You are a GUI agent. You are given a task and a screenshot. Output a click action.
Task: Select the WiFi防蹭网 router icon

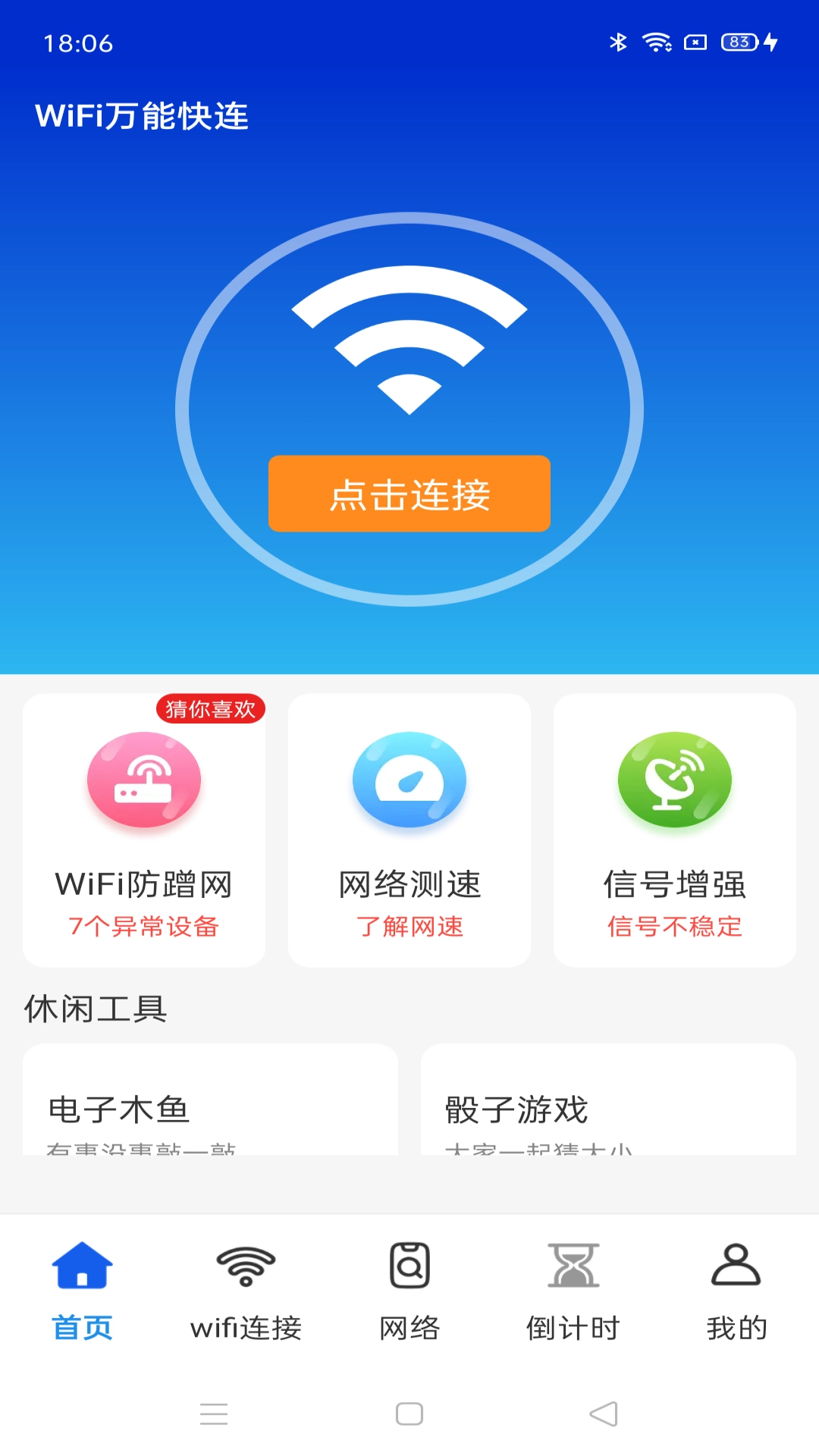click(x=144, y=780)
